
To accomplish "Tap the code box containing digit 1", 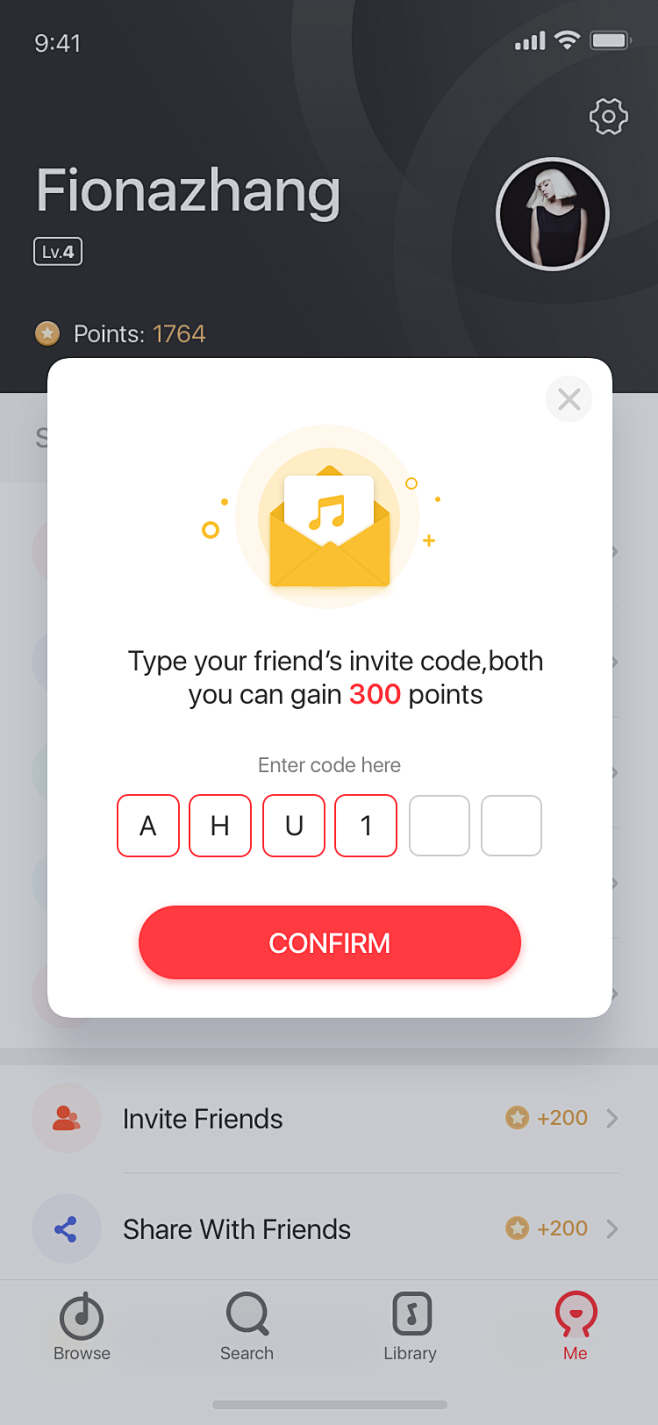I will [x=366, y=826].
